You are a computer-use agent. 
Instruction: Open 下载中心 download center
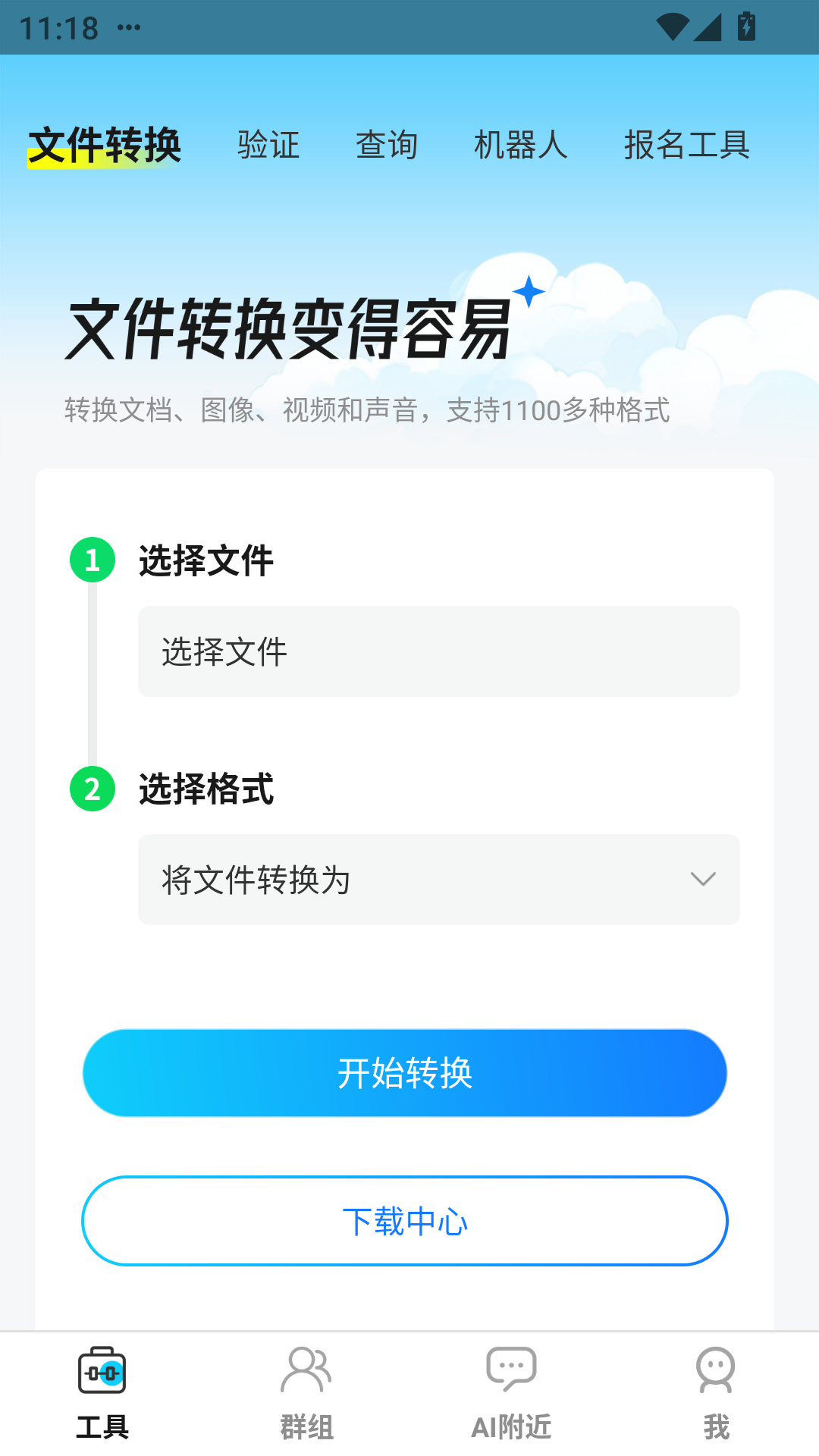406,1221
